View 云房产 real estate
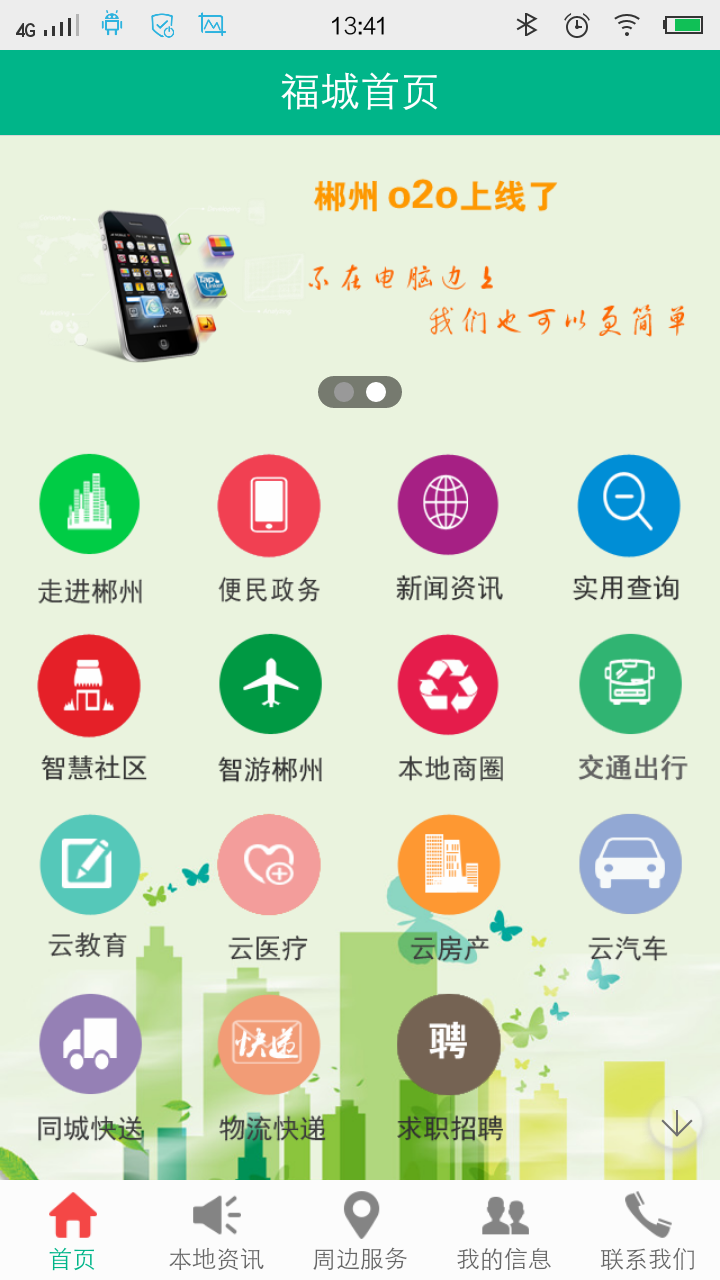 (448, 866)
